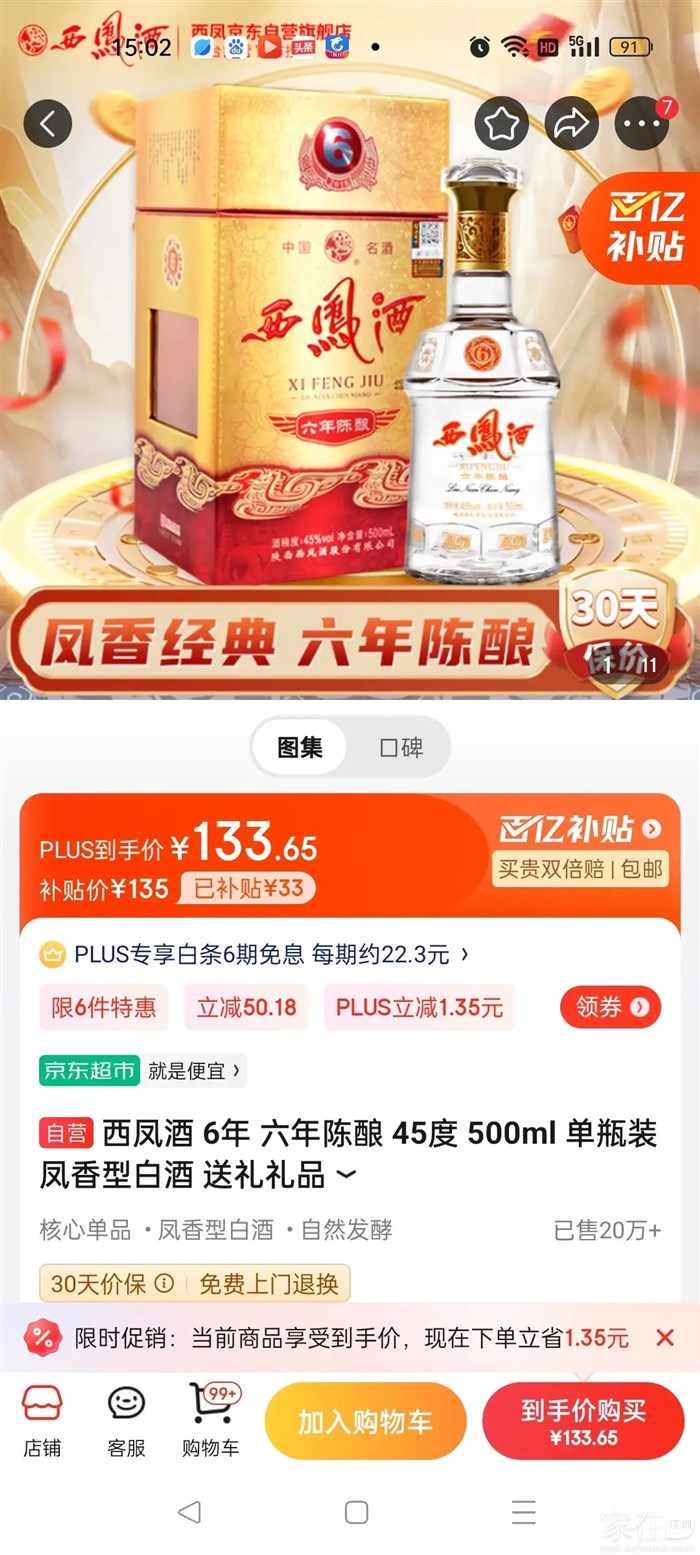The height and width of the screenshot is (1555, 700).
Task: Tap the system home button
Action: pyautogui.click(x=356, y=1511)
